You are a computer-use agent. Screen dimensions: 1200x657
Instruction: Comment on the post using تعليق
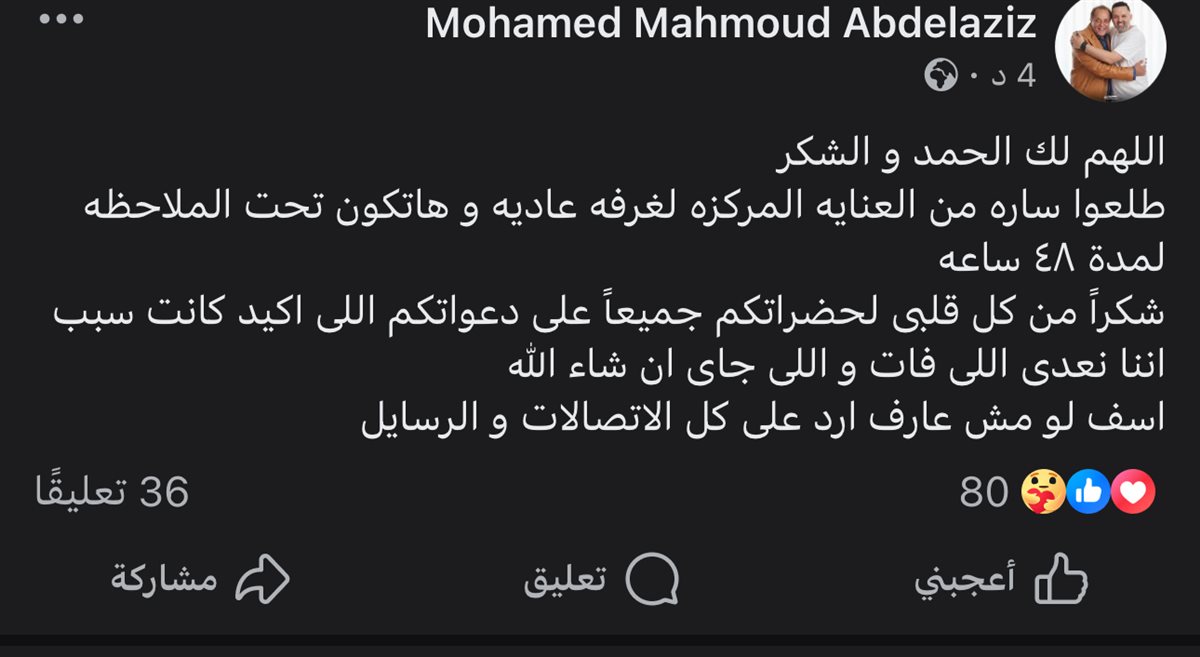click(x=601, y=580)
